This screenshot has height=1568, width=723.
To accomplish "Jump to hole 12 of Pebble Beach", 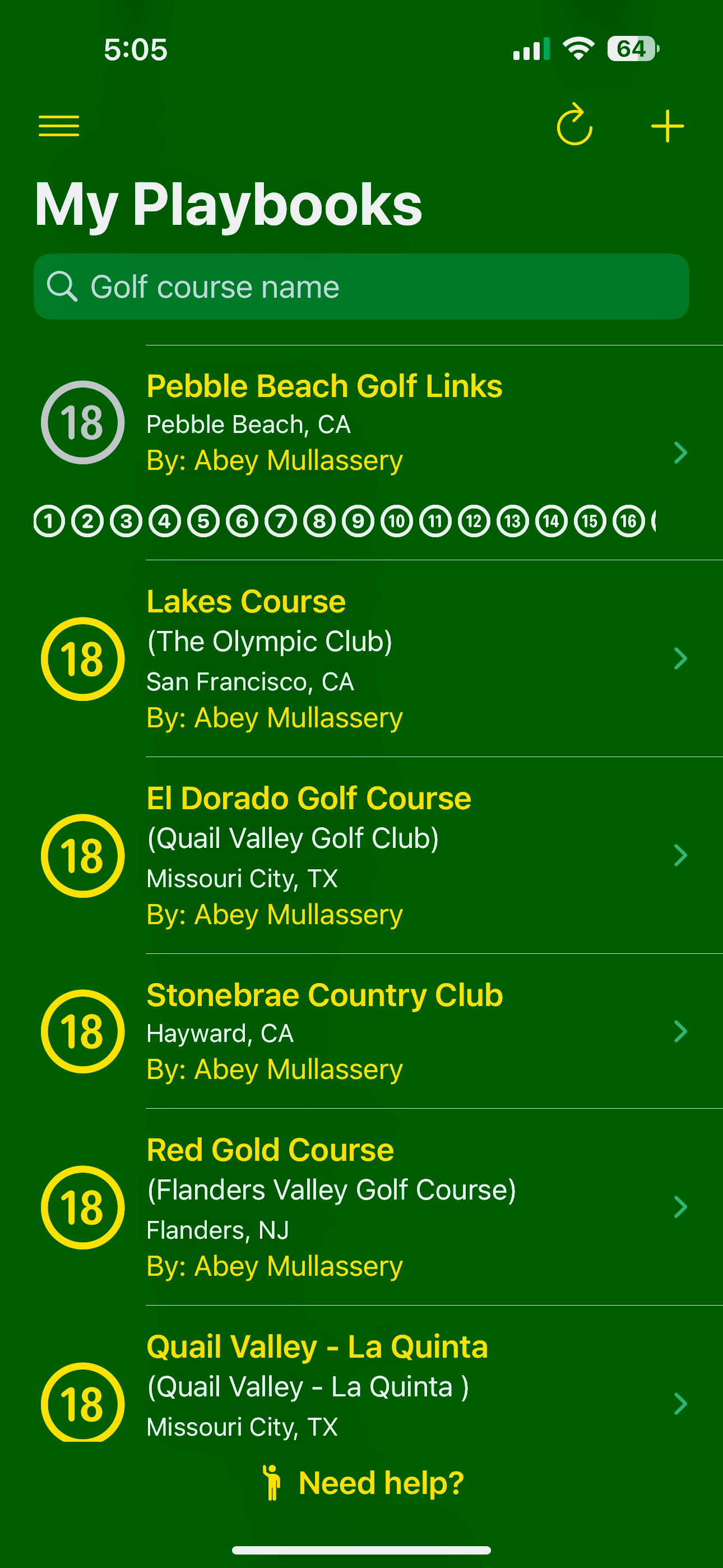I will (474, 521).
